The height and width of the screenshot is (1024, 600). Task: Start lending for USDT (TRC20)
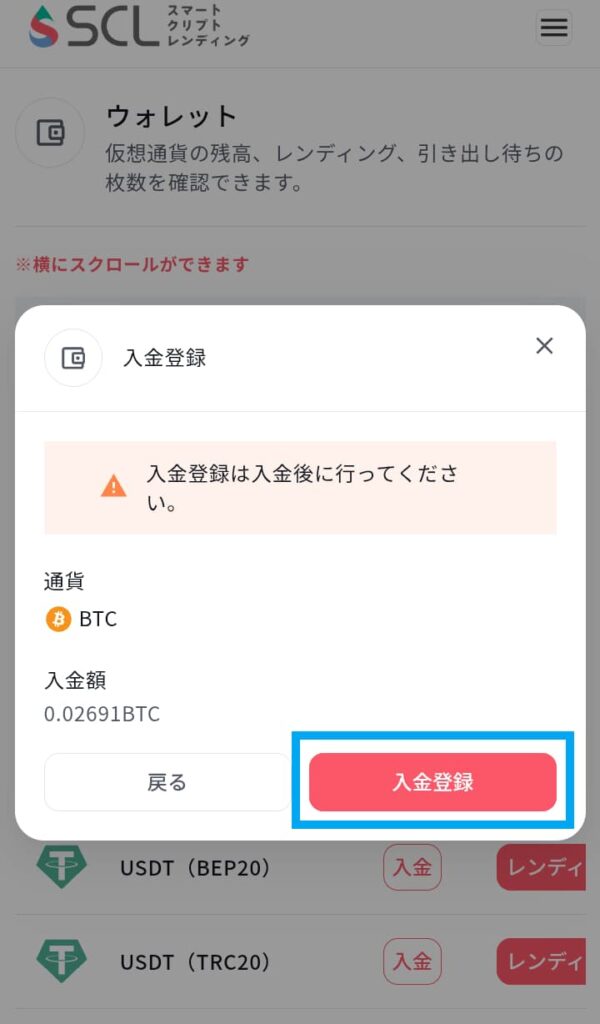pos(541,961)
